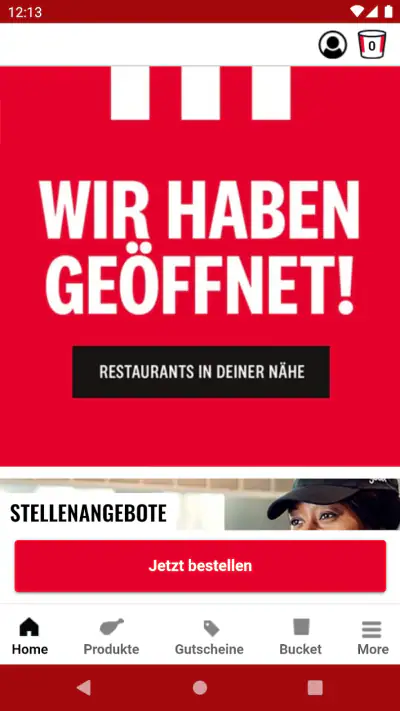This screenshot has height=711, width=400.
Task: Tap the Jetzt bestellen button
Action: tap(200, 566)
